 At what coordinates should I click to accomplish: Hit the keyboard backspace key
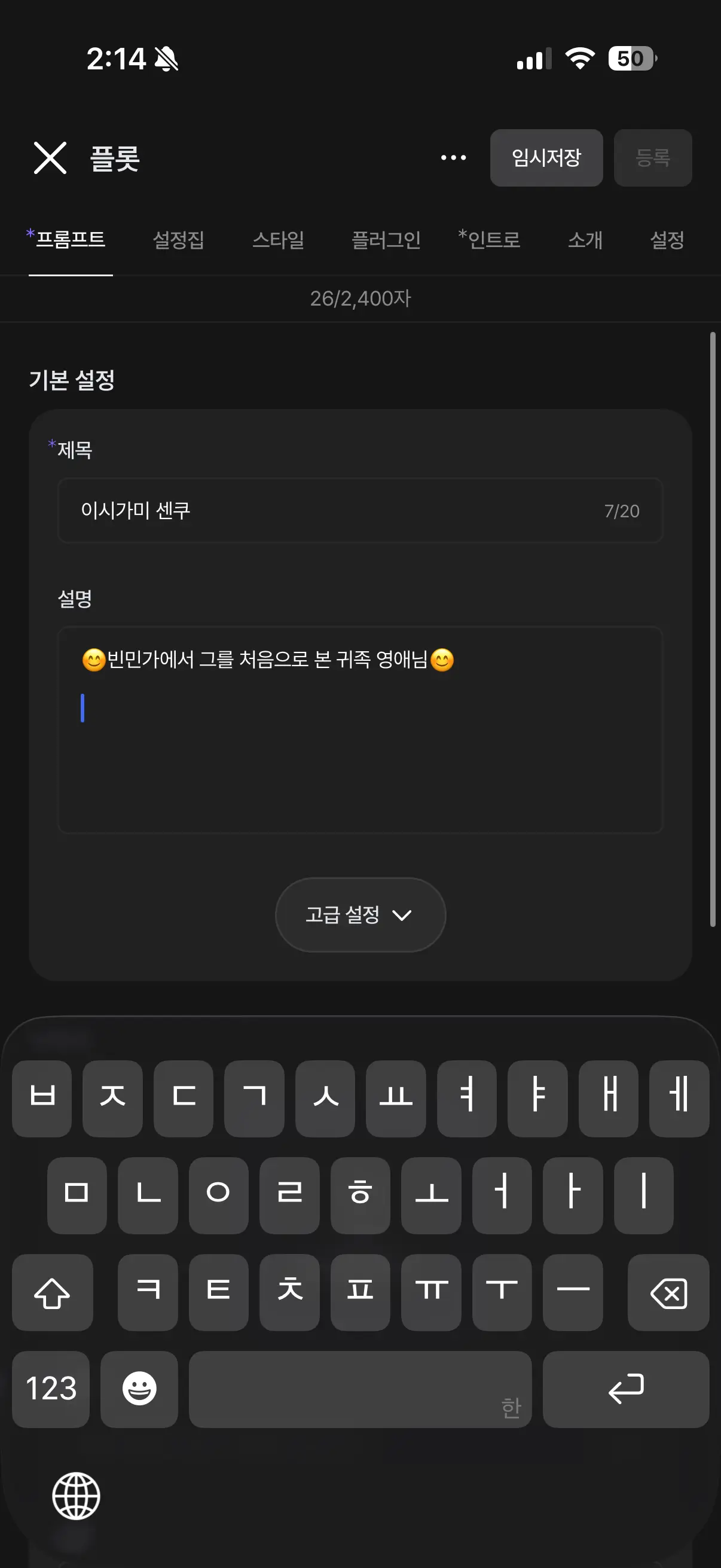click(x=668, y=1292)
